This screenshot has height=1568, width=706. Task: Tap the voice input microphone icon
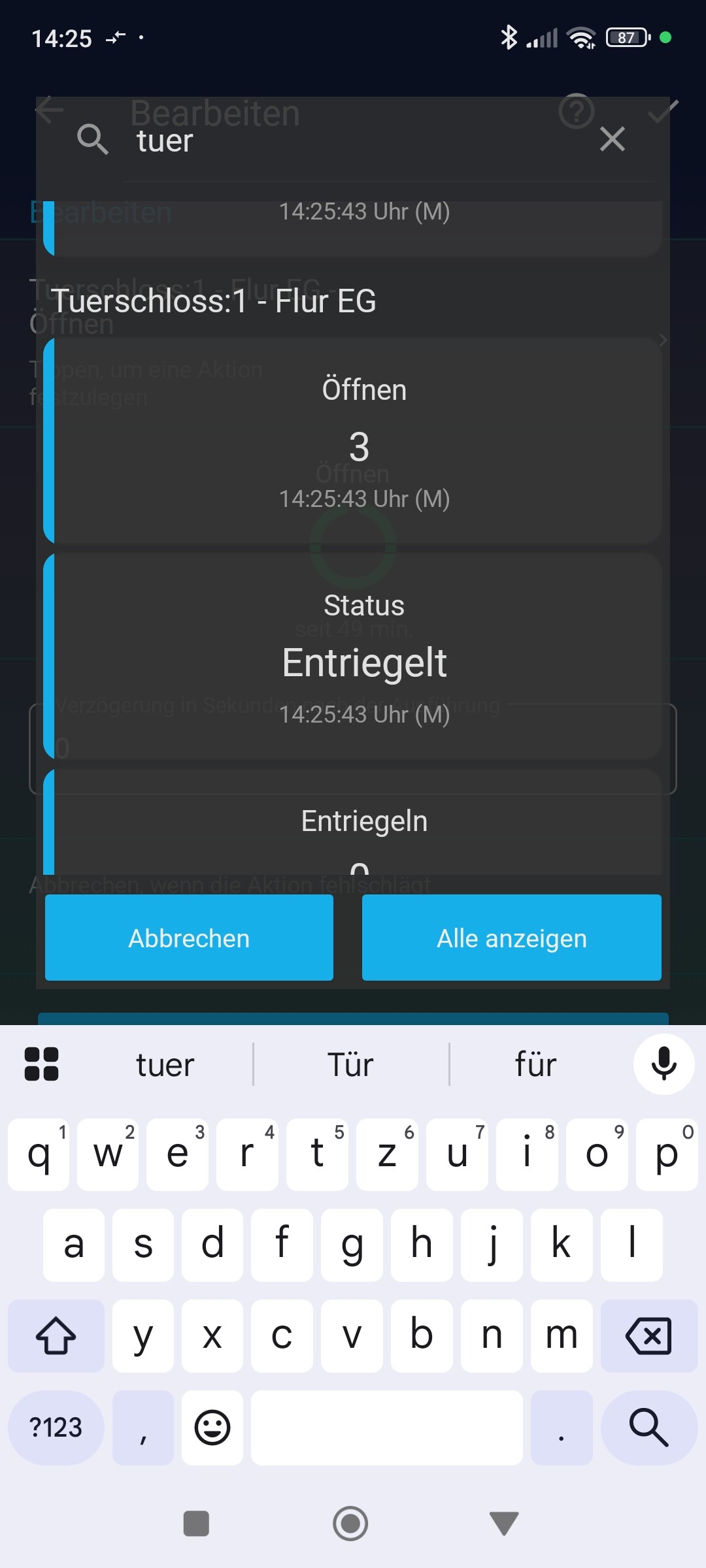click(663, 1064)
